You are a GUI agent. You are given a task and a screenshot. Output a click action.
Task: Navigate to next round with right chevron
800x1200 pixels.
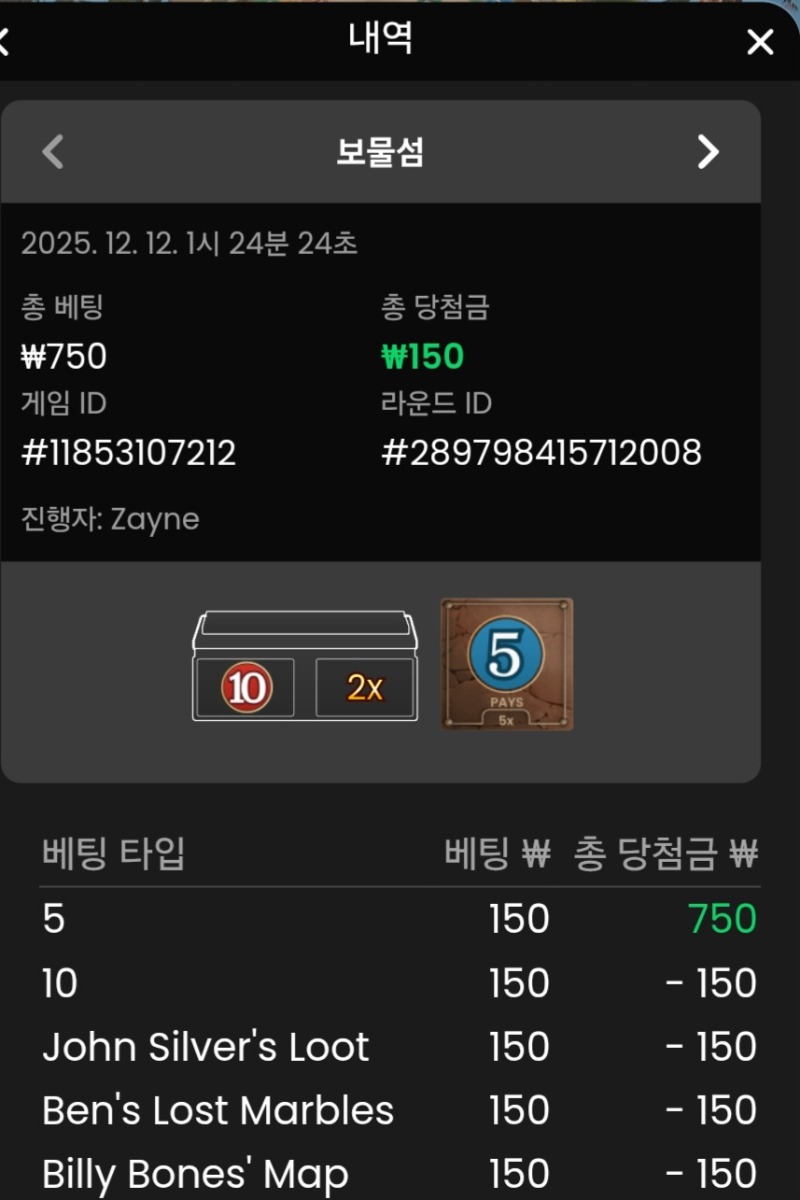[709, 152]
